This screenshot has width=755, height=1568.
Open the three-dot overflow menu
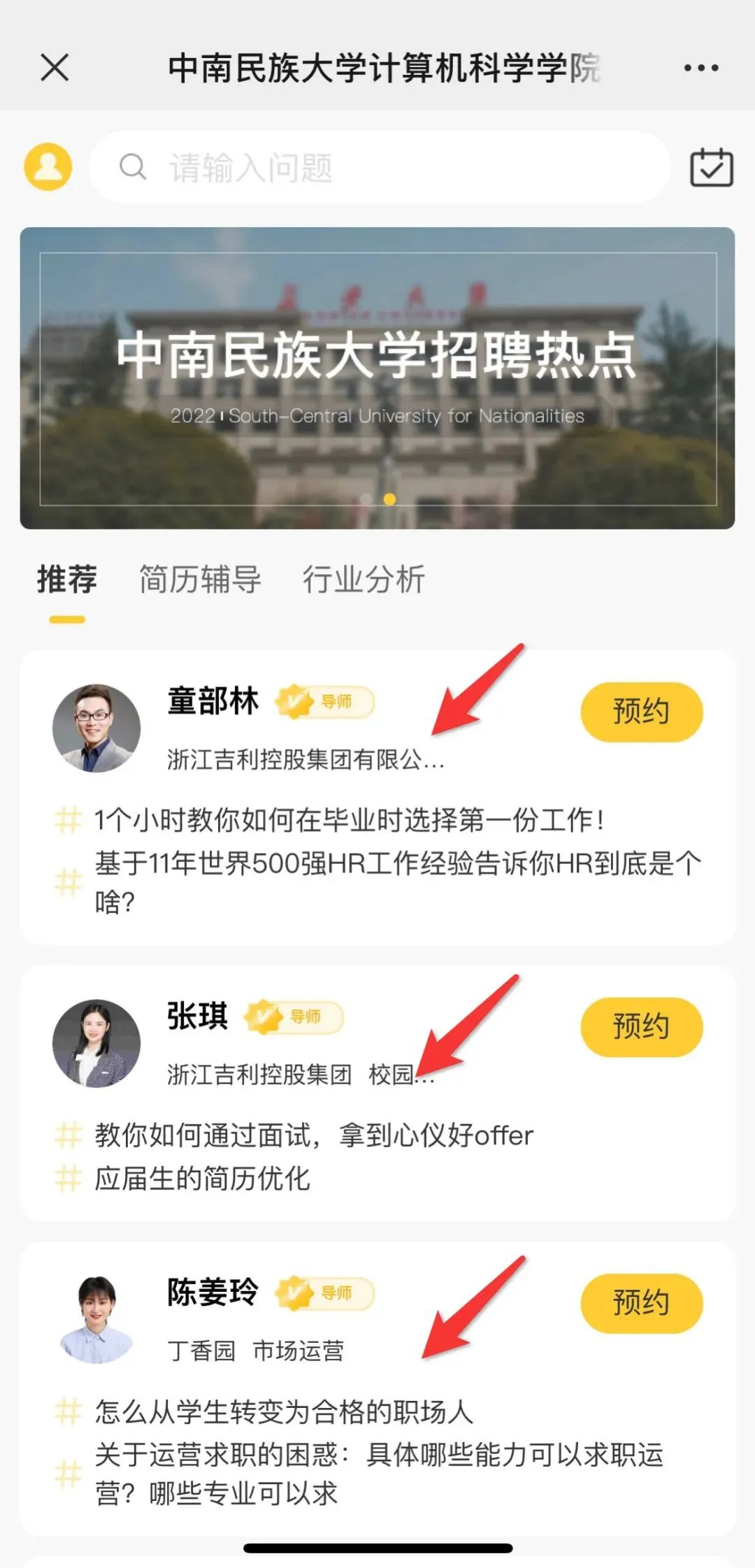coord(700,68)
